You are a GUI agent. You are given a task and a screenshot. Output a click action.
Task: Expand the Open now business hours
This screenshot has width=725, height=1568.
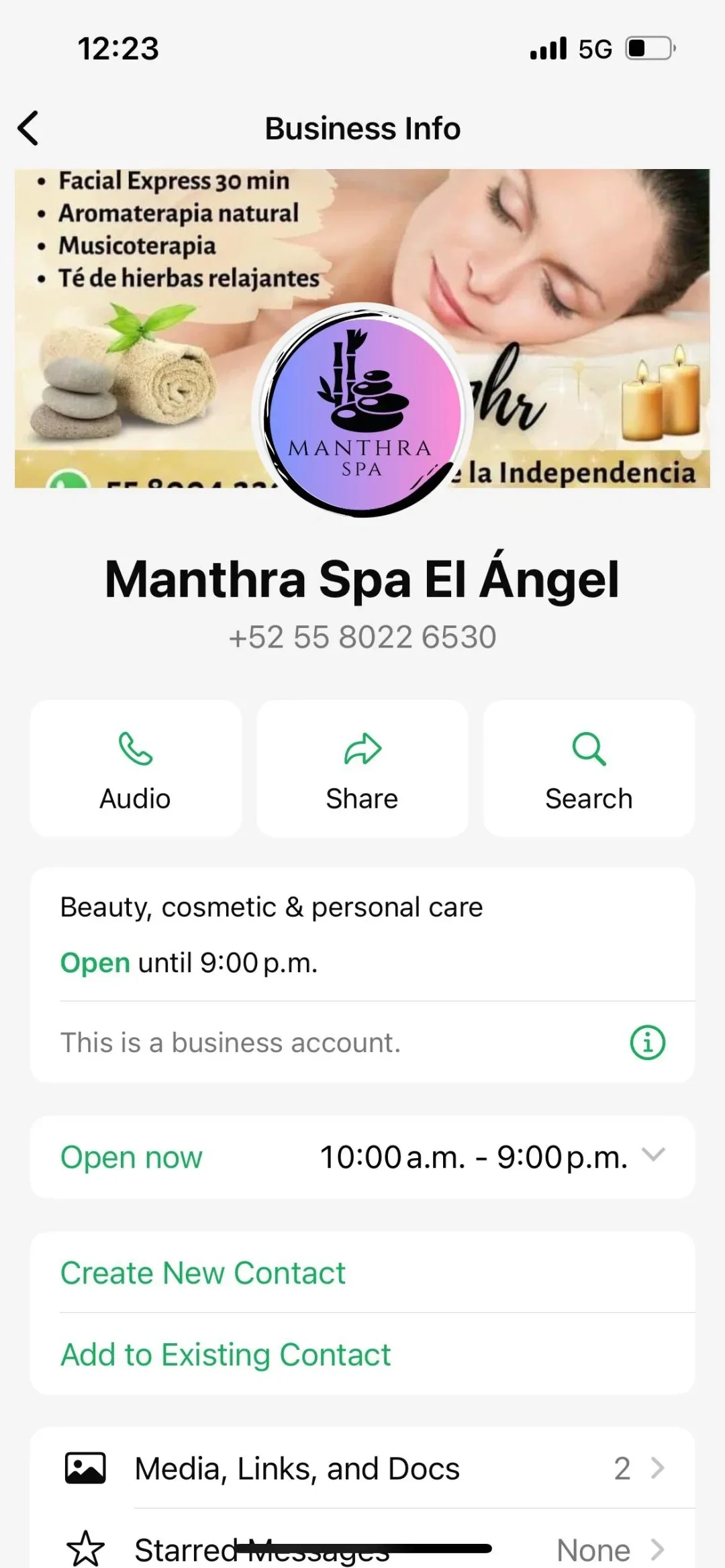[x=362, y=1157]
